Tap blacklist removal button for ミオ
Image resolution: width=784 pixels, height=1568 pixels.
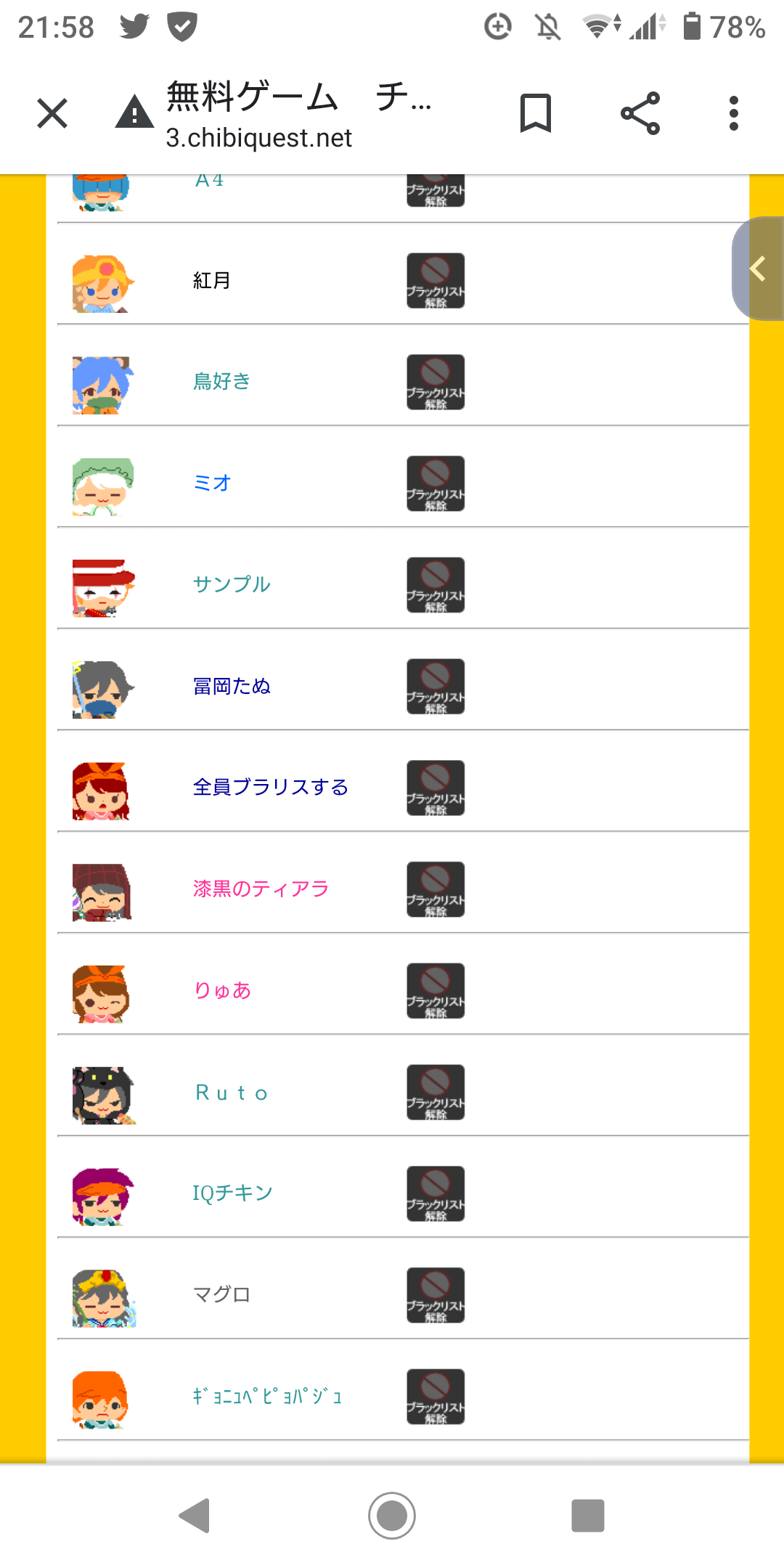436,484
